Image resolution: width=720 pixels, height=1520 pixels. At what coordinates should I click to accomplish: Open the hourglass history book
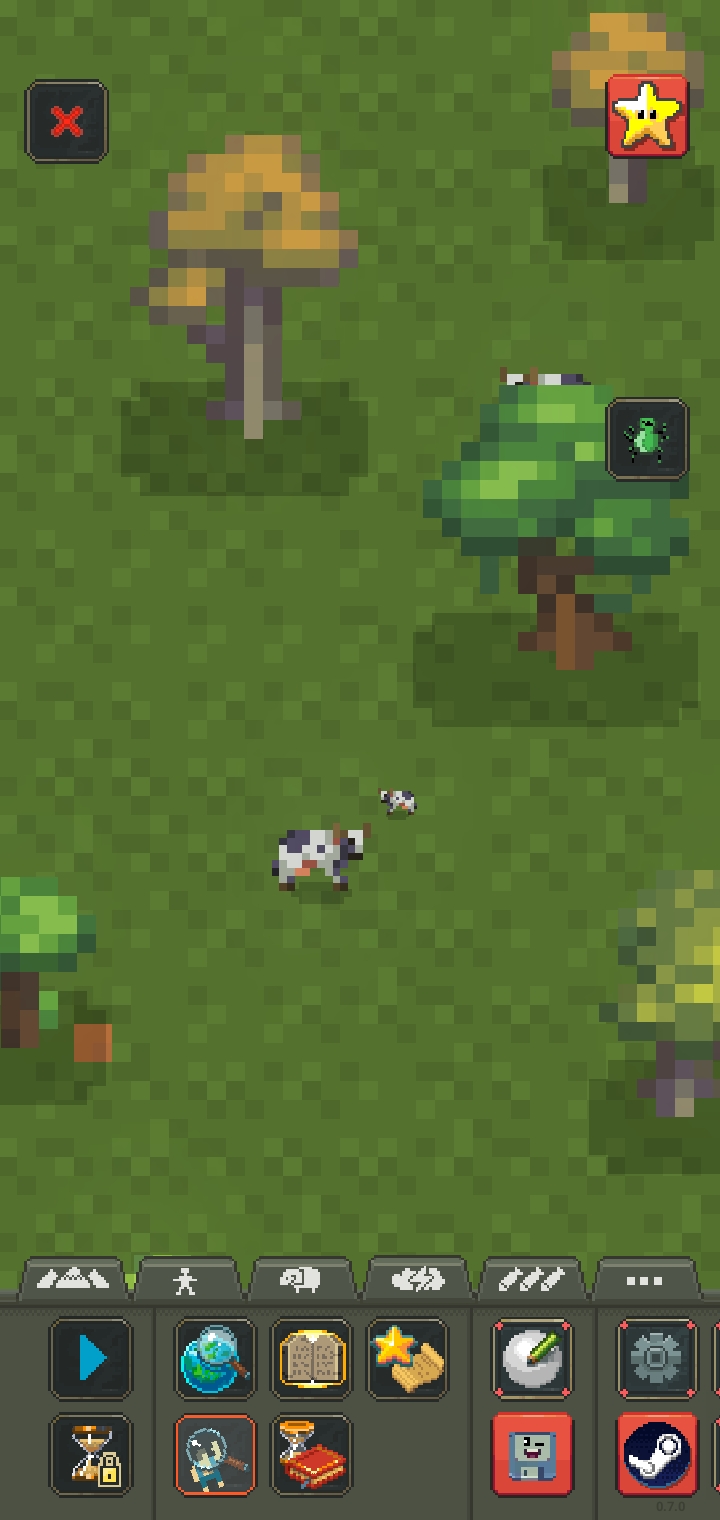311,1454
